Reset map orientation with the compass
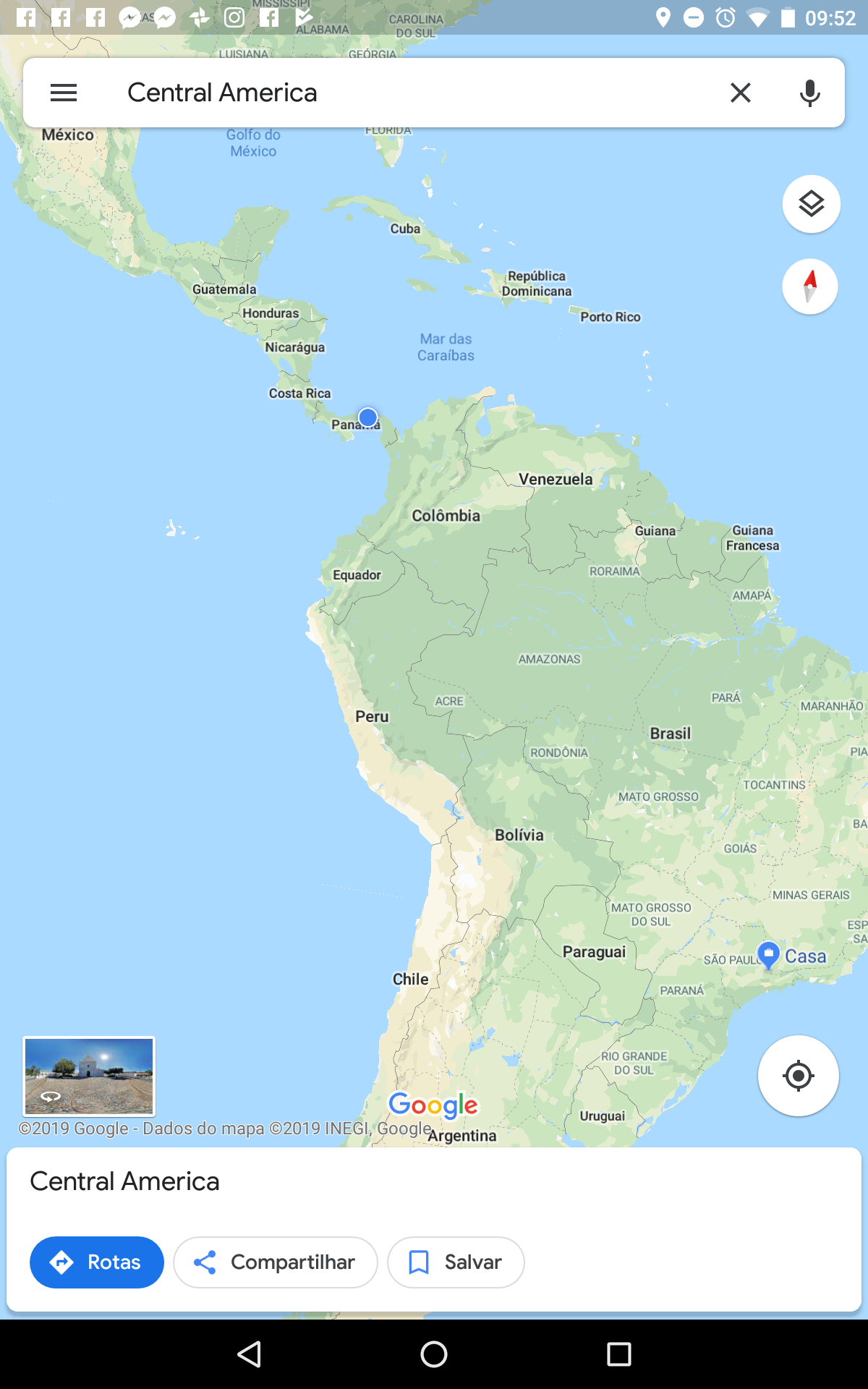 click(810, 286)
